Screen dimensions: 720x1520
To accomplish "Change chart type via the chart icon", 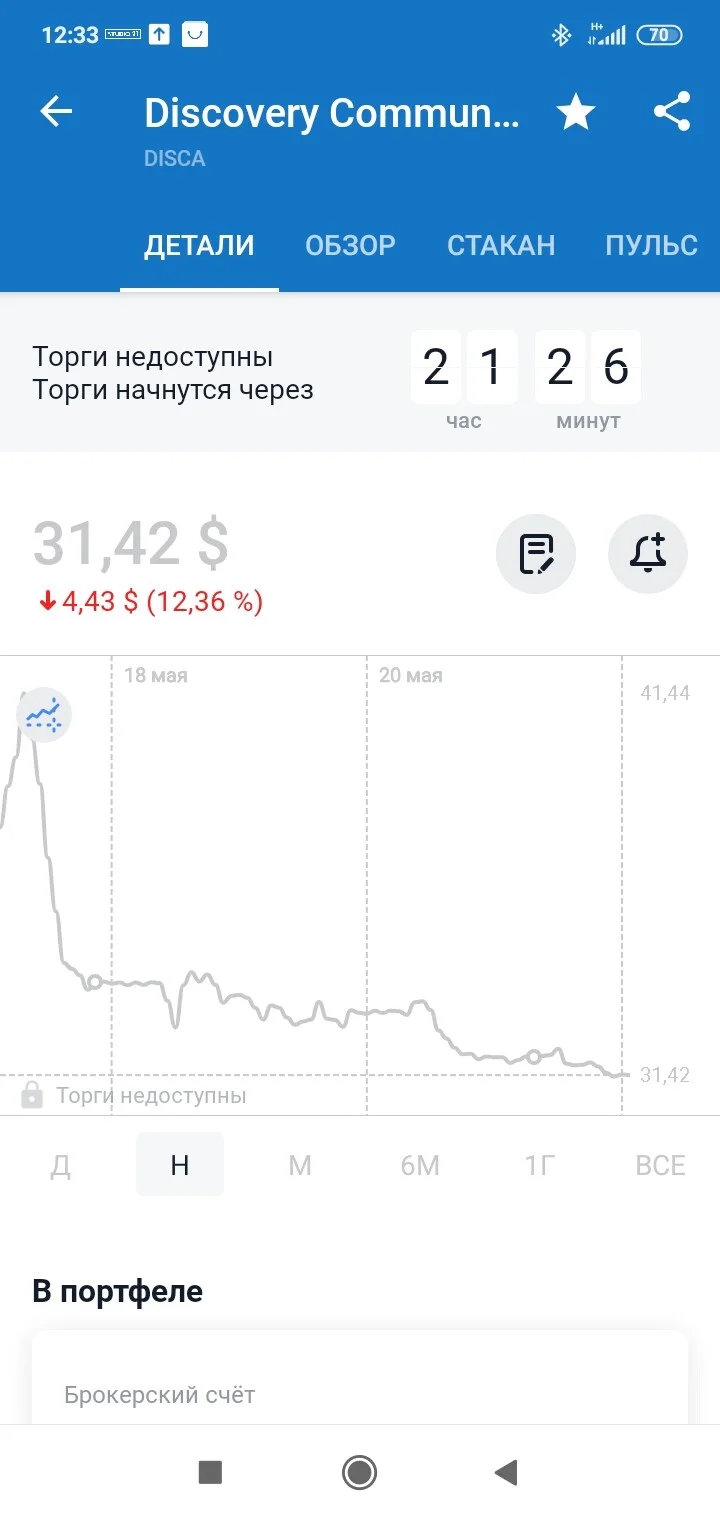I will [44, 715].
